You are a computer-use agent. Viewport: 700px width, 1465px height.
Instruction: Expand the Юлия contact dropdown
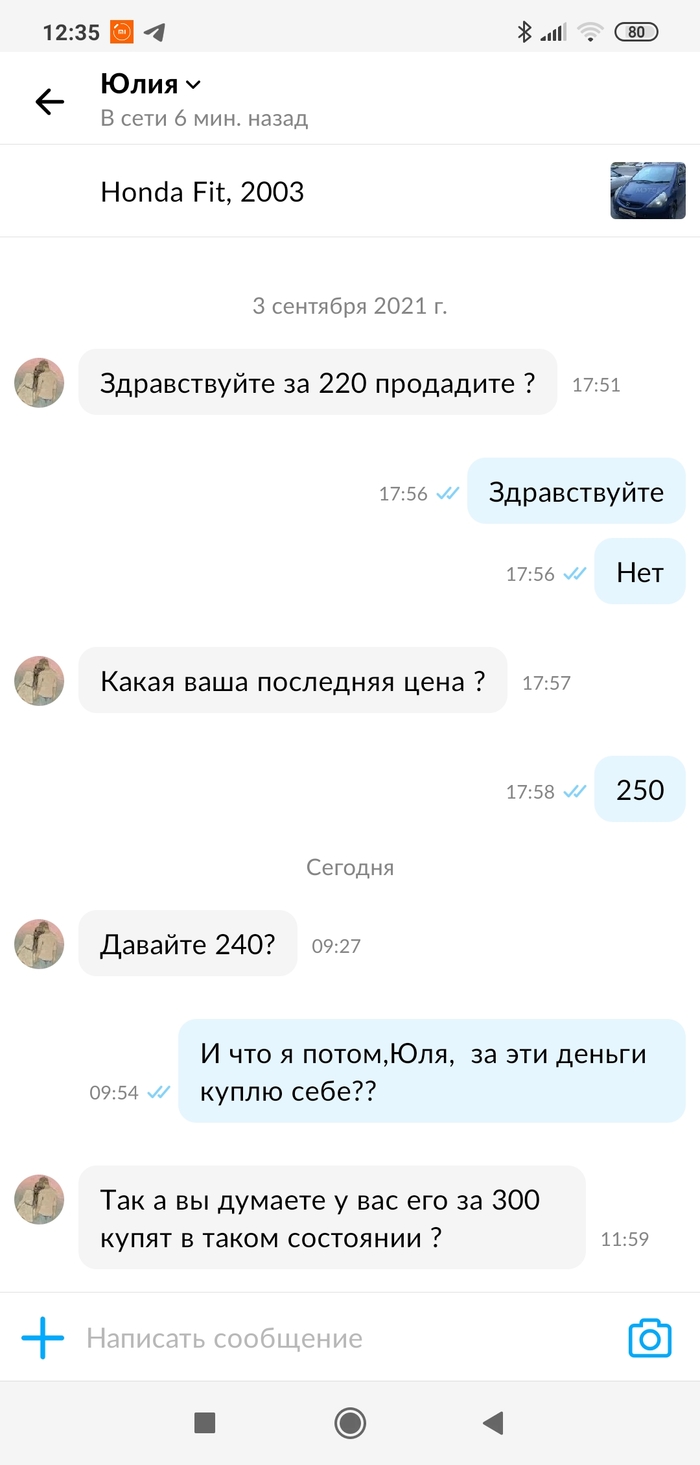[x=194, y=85]
